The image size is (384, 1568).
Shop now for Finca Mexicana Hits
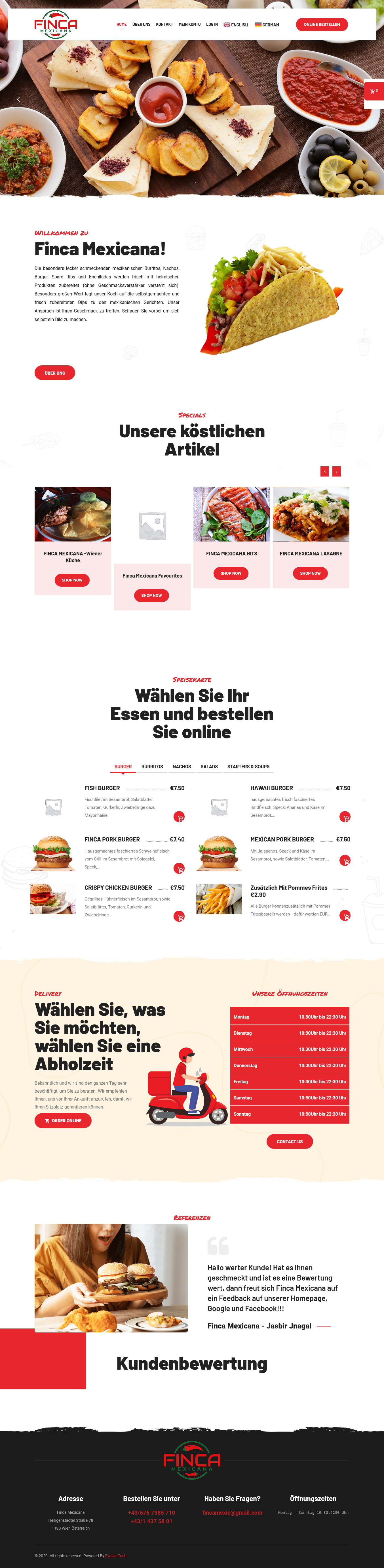[231, 573]
